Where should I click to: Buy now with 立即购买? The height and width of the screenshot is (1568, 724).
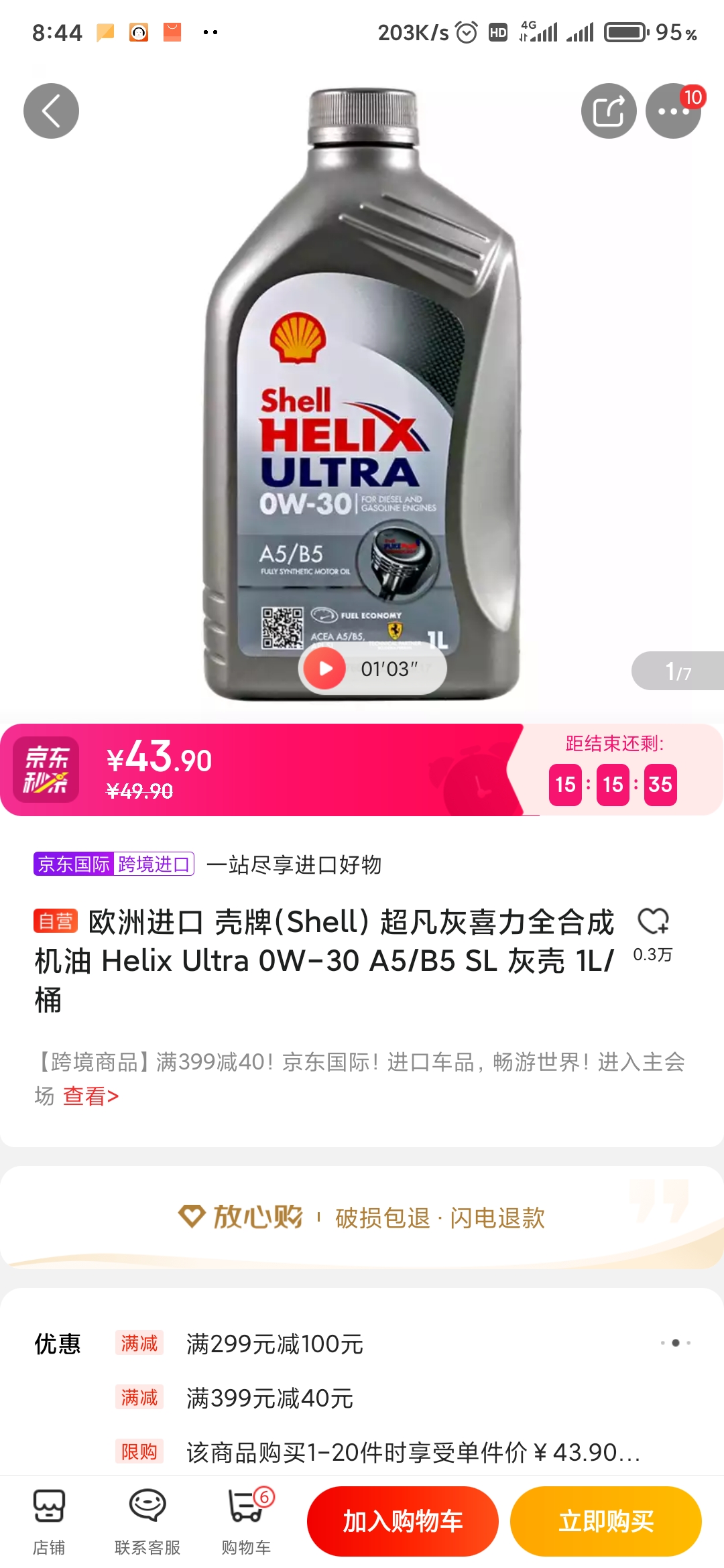coord(605,1521)
